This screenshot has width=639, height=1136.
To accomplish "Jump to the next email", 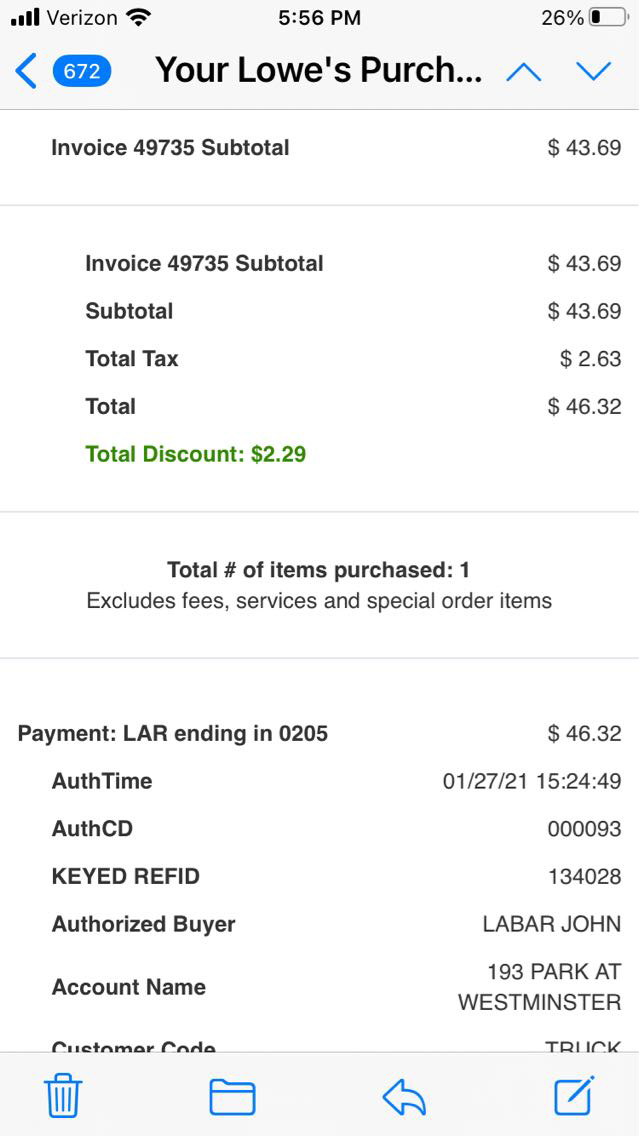I will tap(593, 71).
